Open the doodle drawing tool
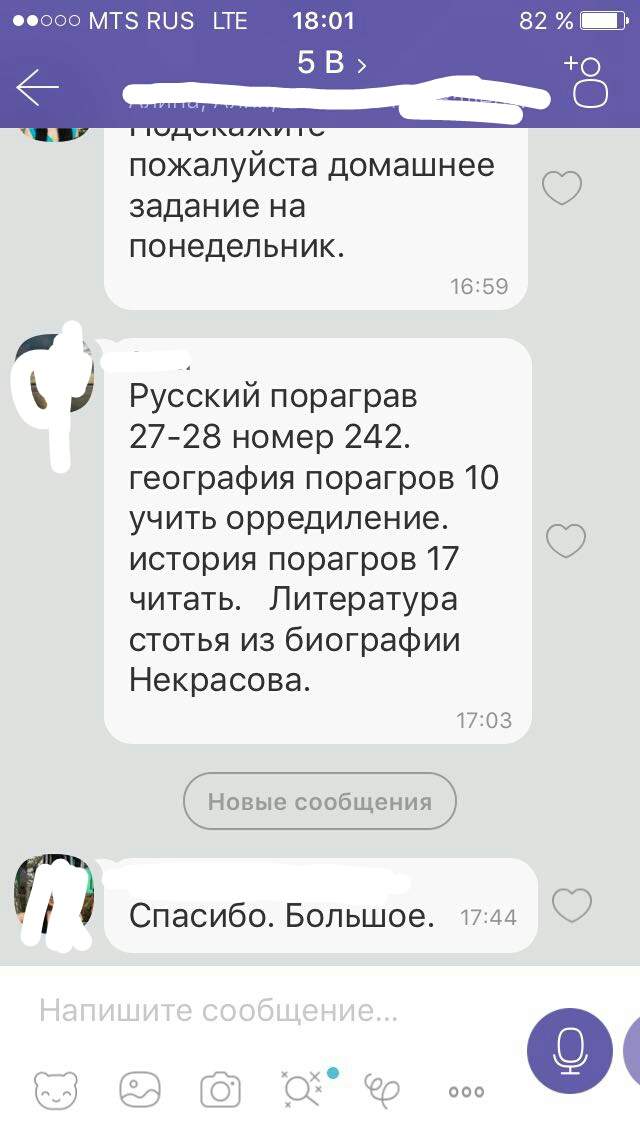The width and height of the screenshot is (640, 1136). pos(381,1090)
